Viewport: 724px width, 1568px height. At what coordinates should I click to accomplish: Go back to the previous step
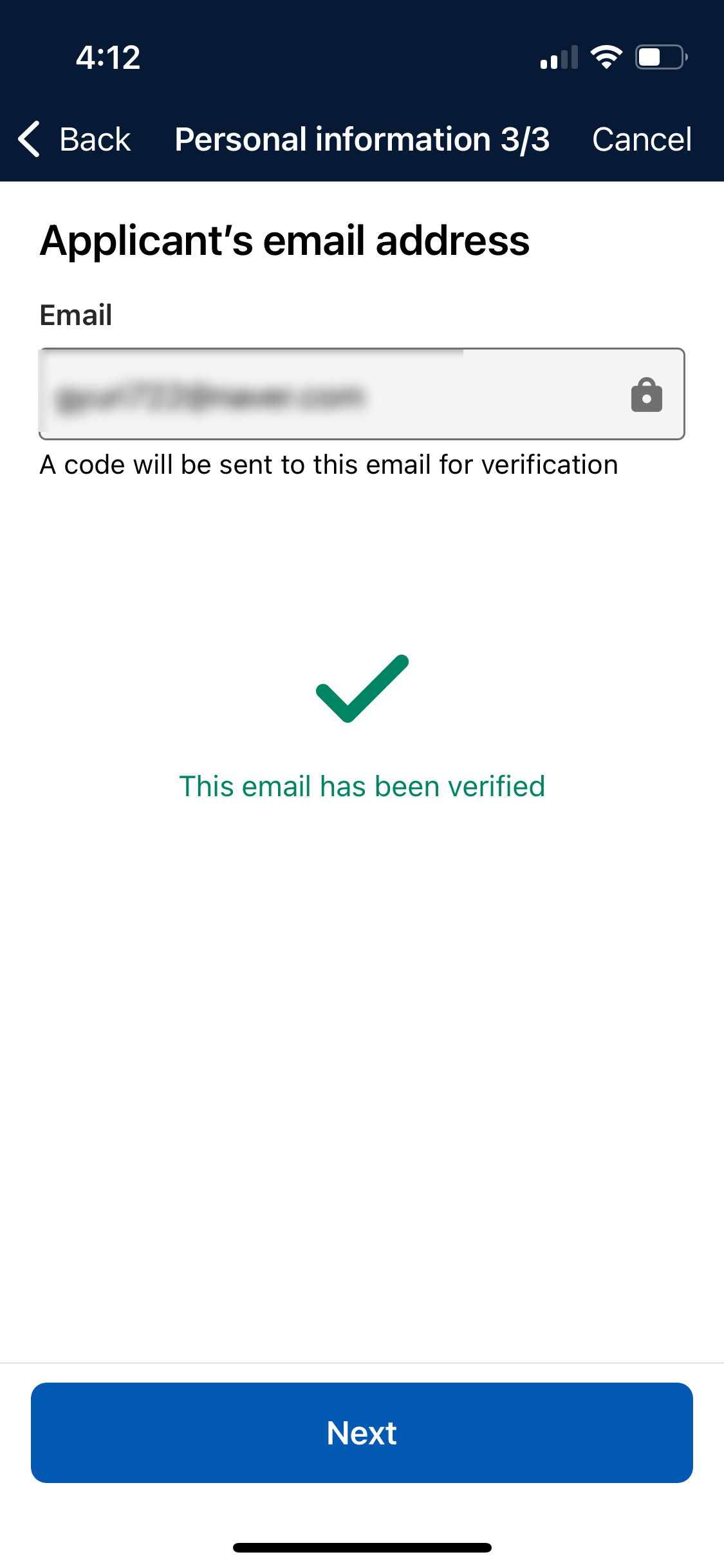75,139
